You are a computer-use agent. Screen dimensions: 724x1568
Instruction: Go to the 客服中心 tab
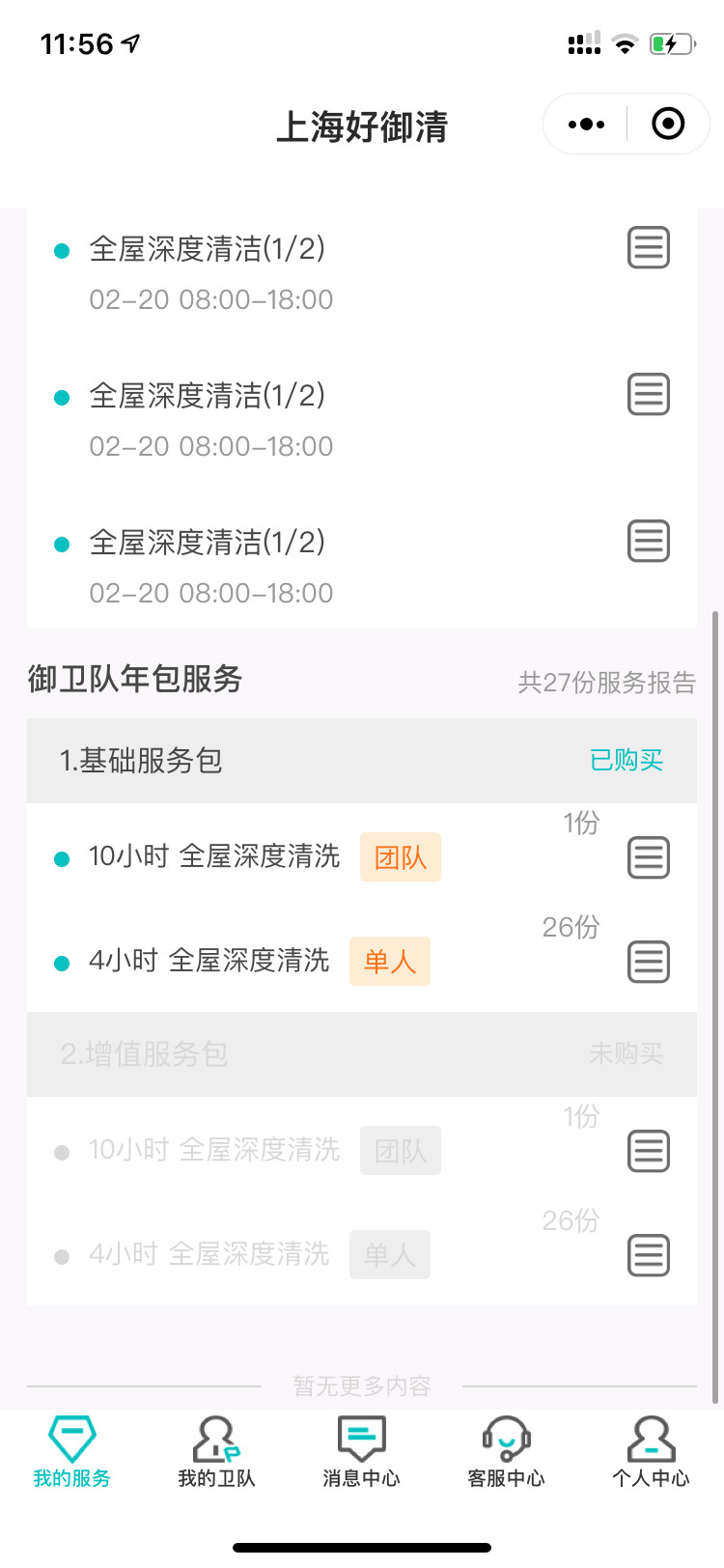click(x=506, y=1452)
